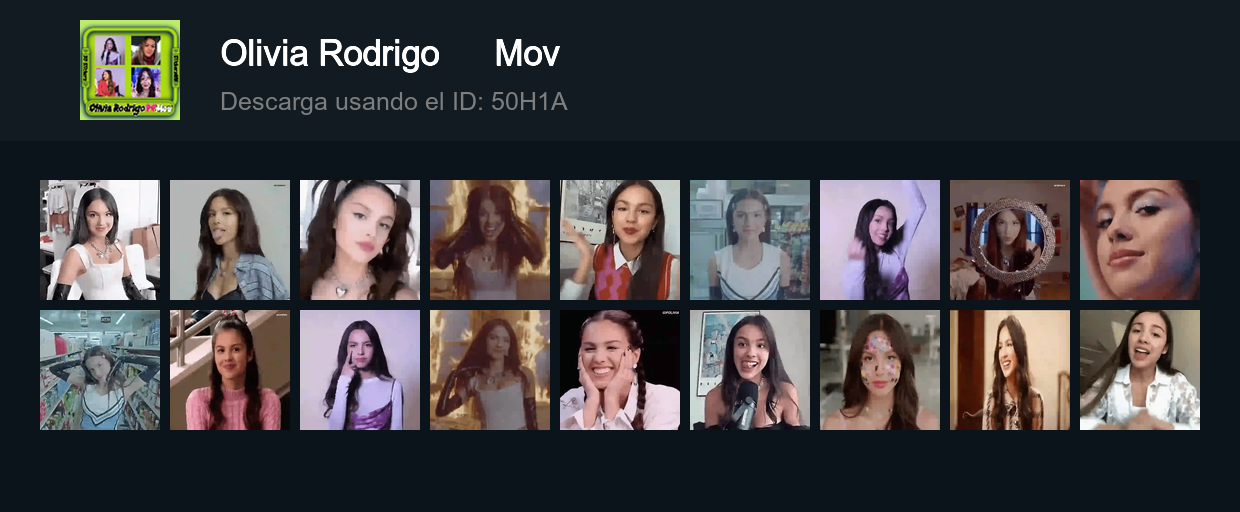The width and height of the screenshot is (1240, 512).
Task: Choose the pink sweater pigtails sticker
Action: coord(230,370)
